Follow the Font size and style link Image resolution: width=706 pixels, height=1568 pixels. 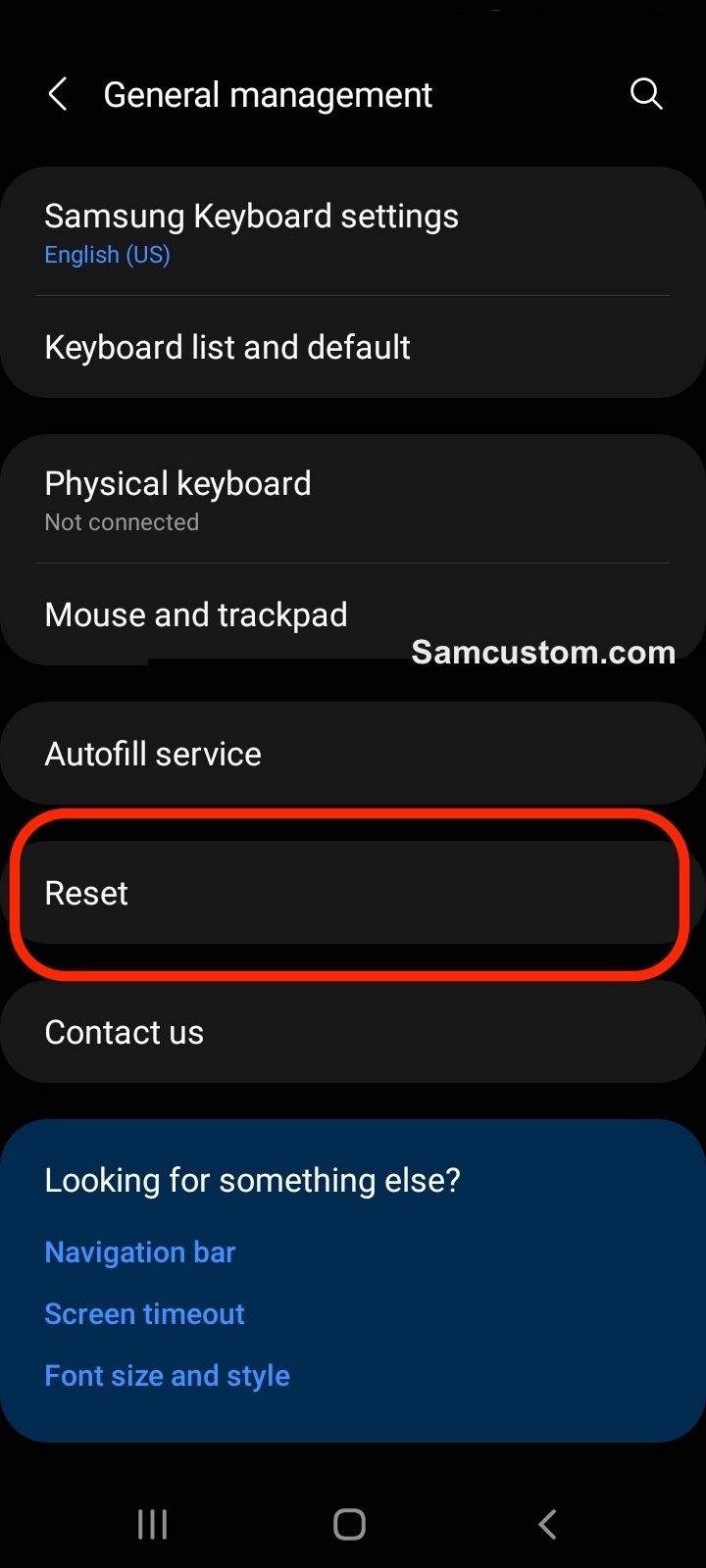click(x=167, y=1376)
